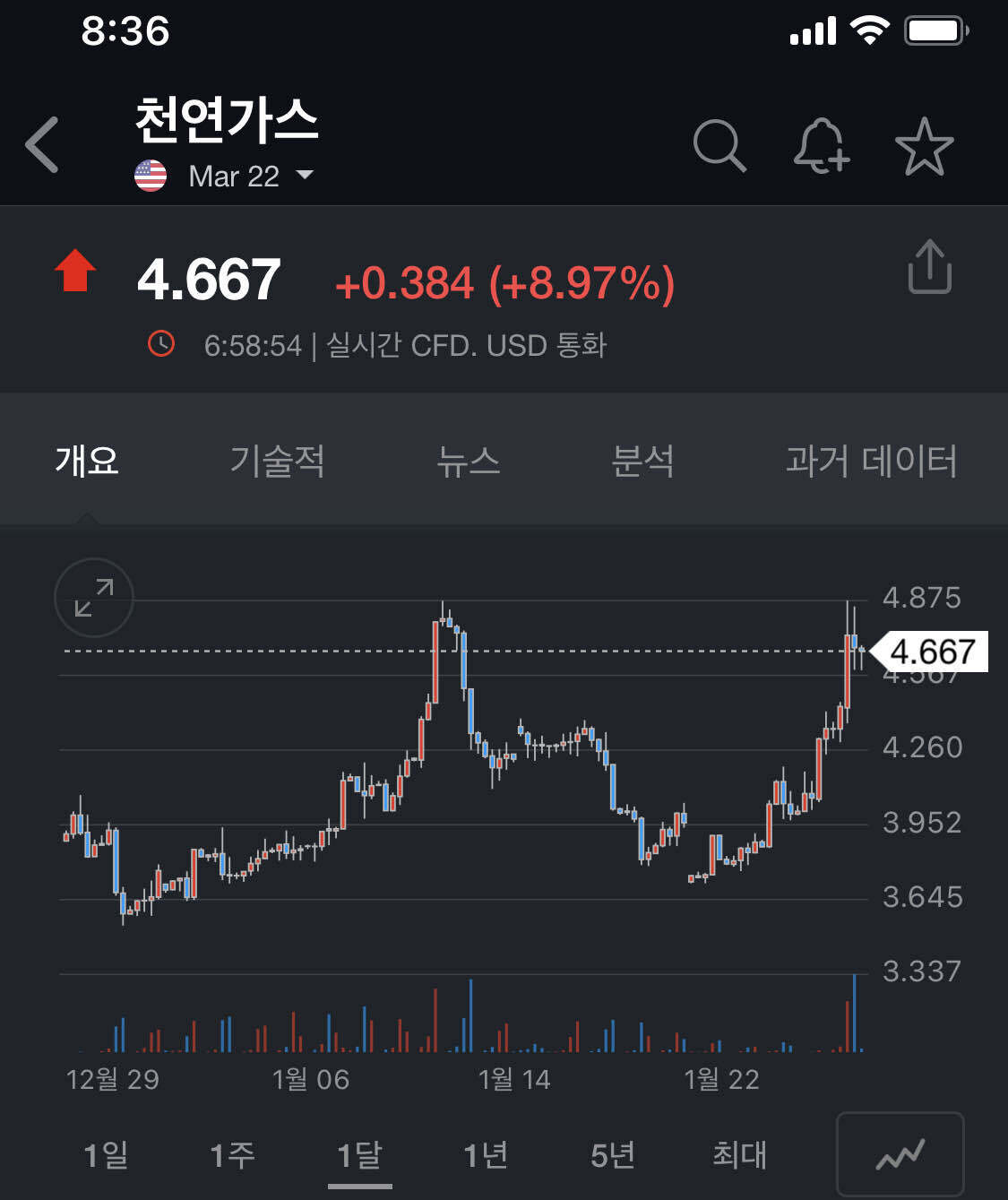Click the 4.667 price marker on the chart

[x=932, y=652]
